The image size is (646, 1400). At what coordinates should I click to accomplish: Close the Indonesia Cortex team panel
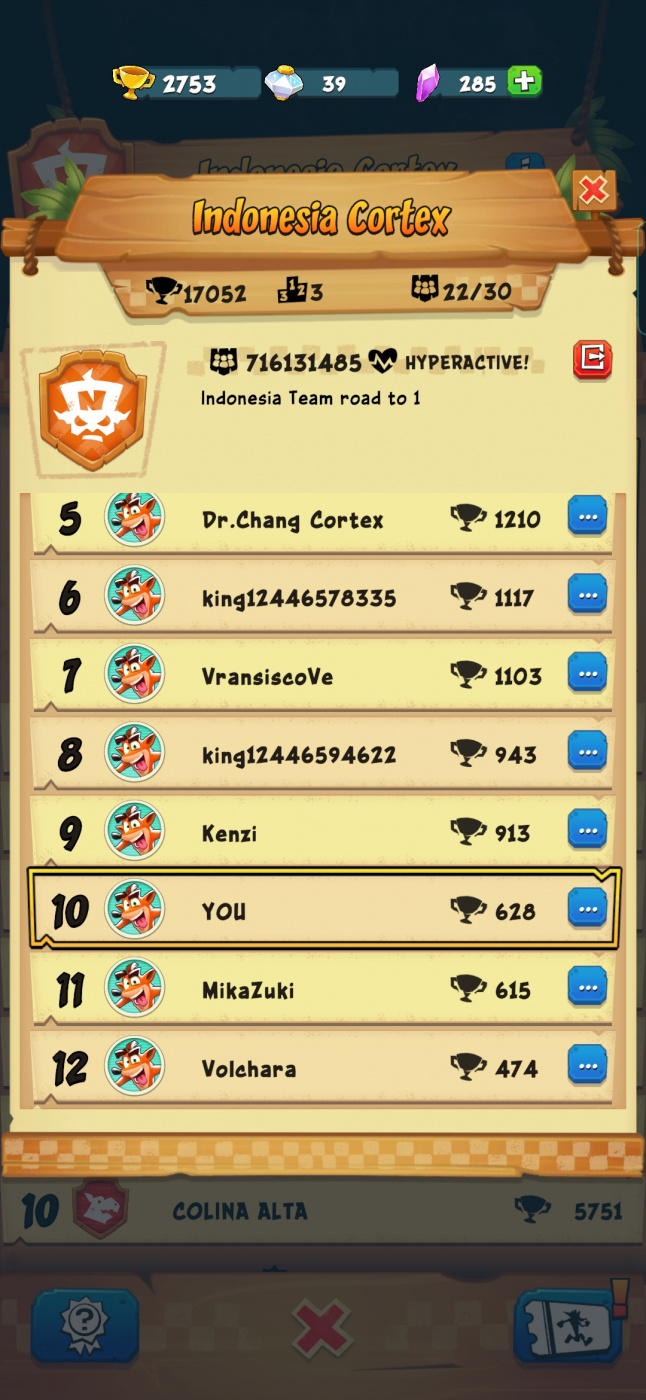tap(594, 190)
